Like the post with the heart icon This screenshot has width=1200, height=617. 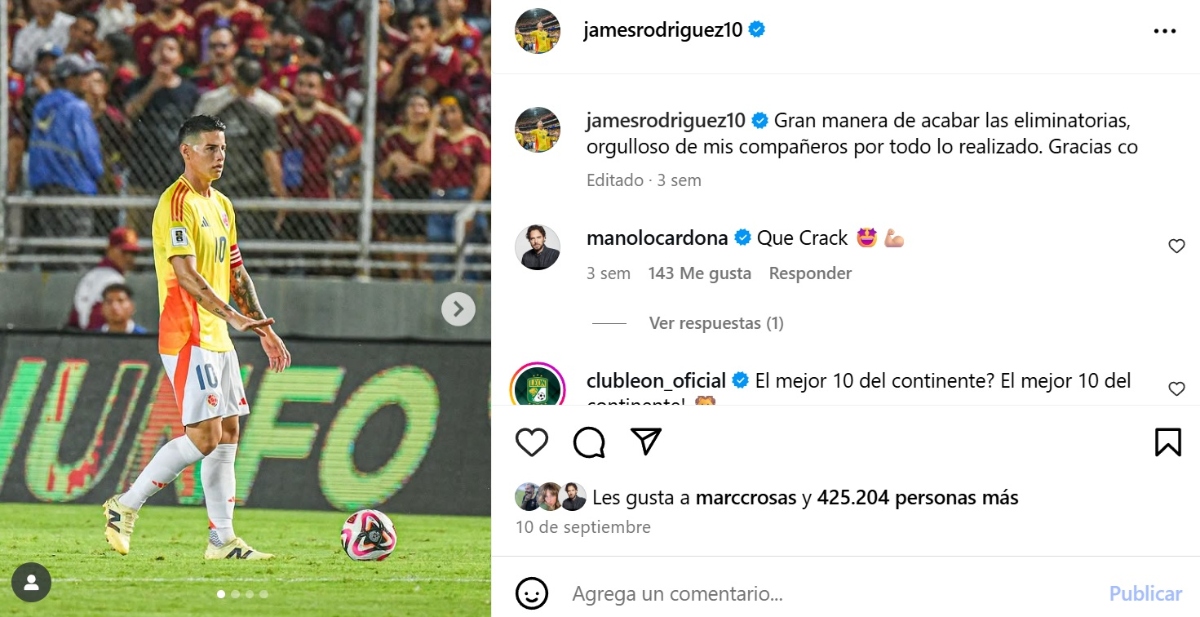coord(532,442)
